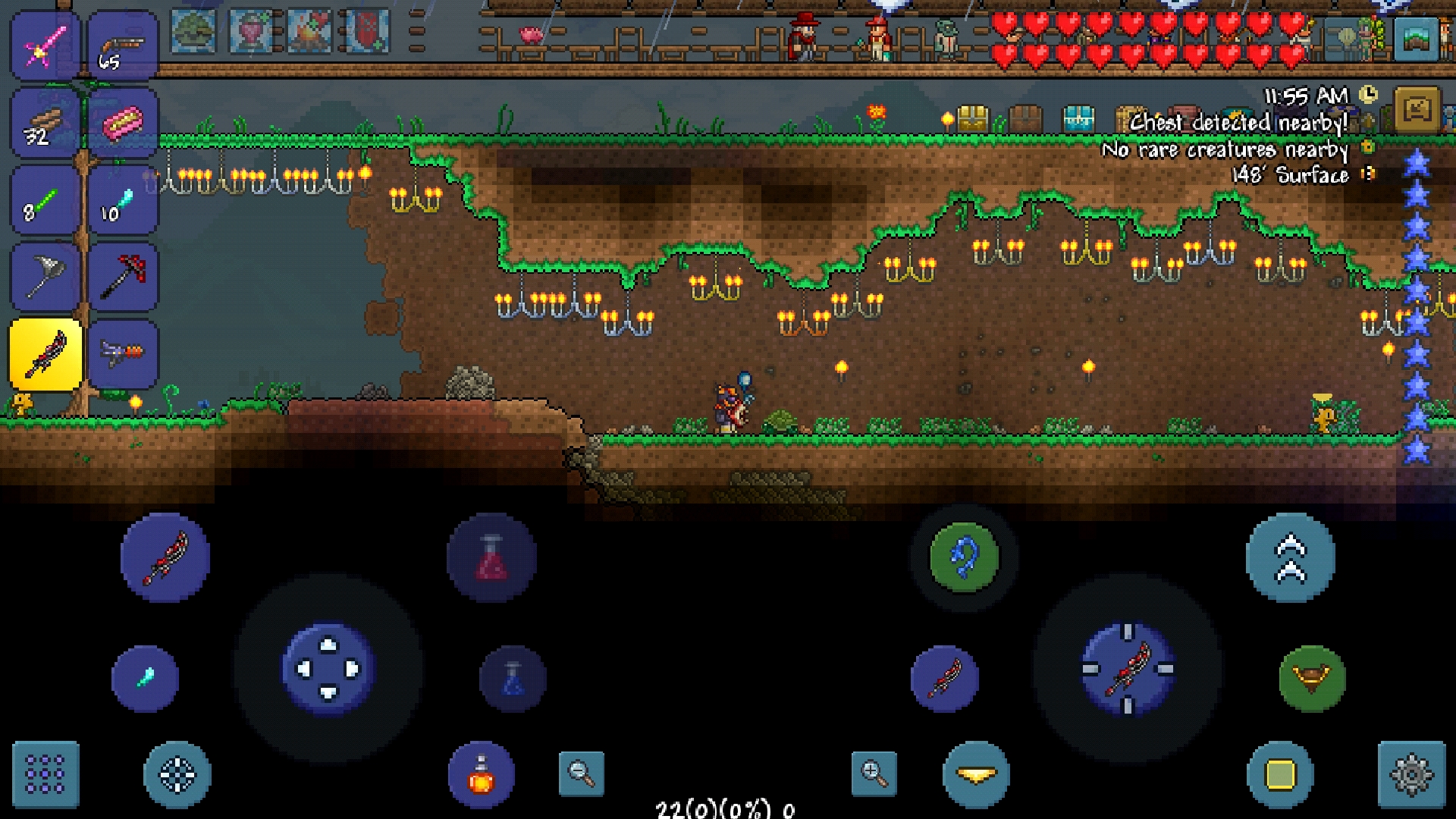Open the inventory grid button
This screenshot has width=1456, height=819.
[x=45, y=774]
